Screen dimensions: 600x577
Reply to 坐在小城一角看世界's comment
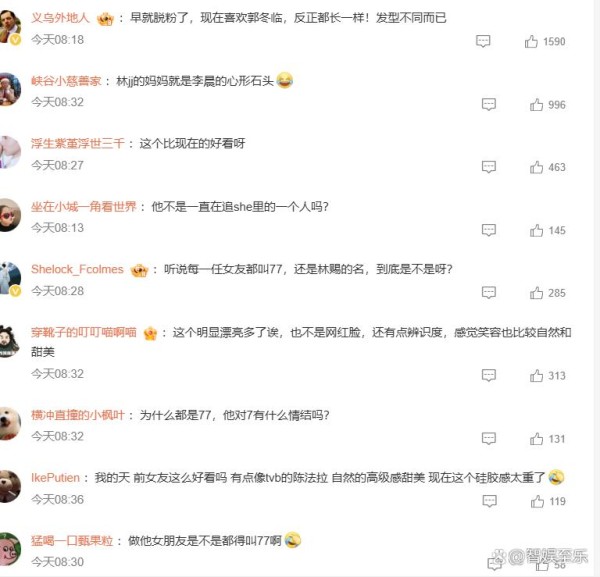click(488, 231)
